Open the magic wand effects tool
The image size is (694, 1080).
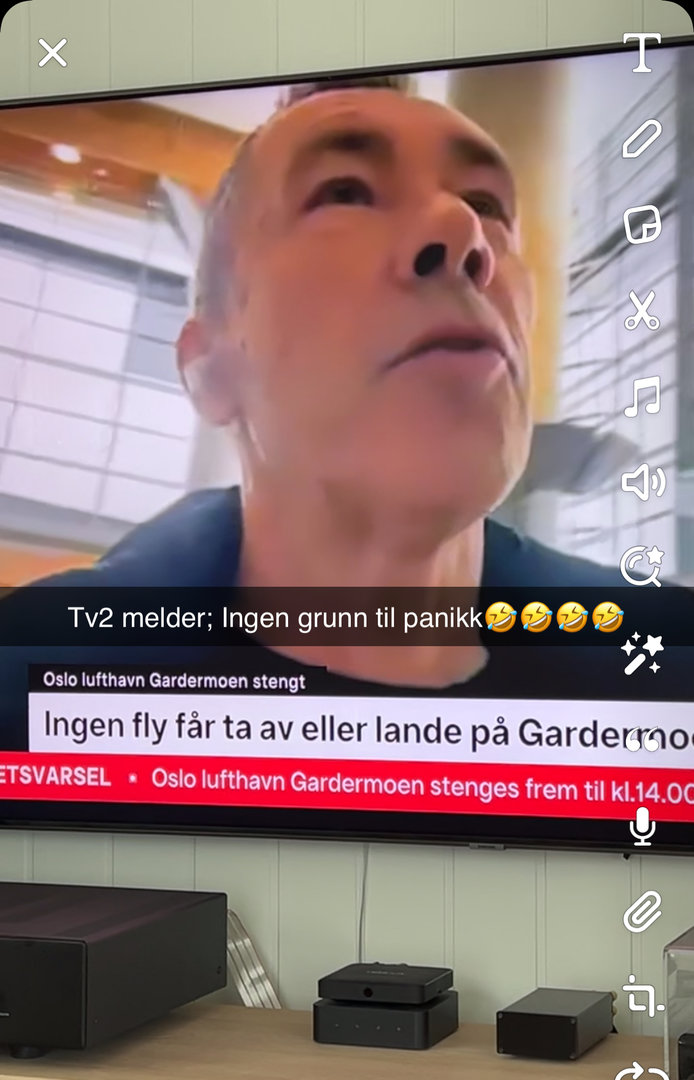pos(641,653)
